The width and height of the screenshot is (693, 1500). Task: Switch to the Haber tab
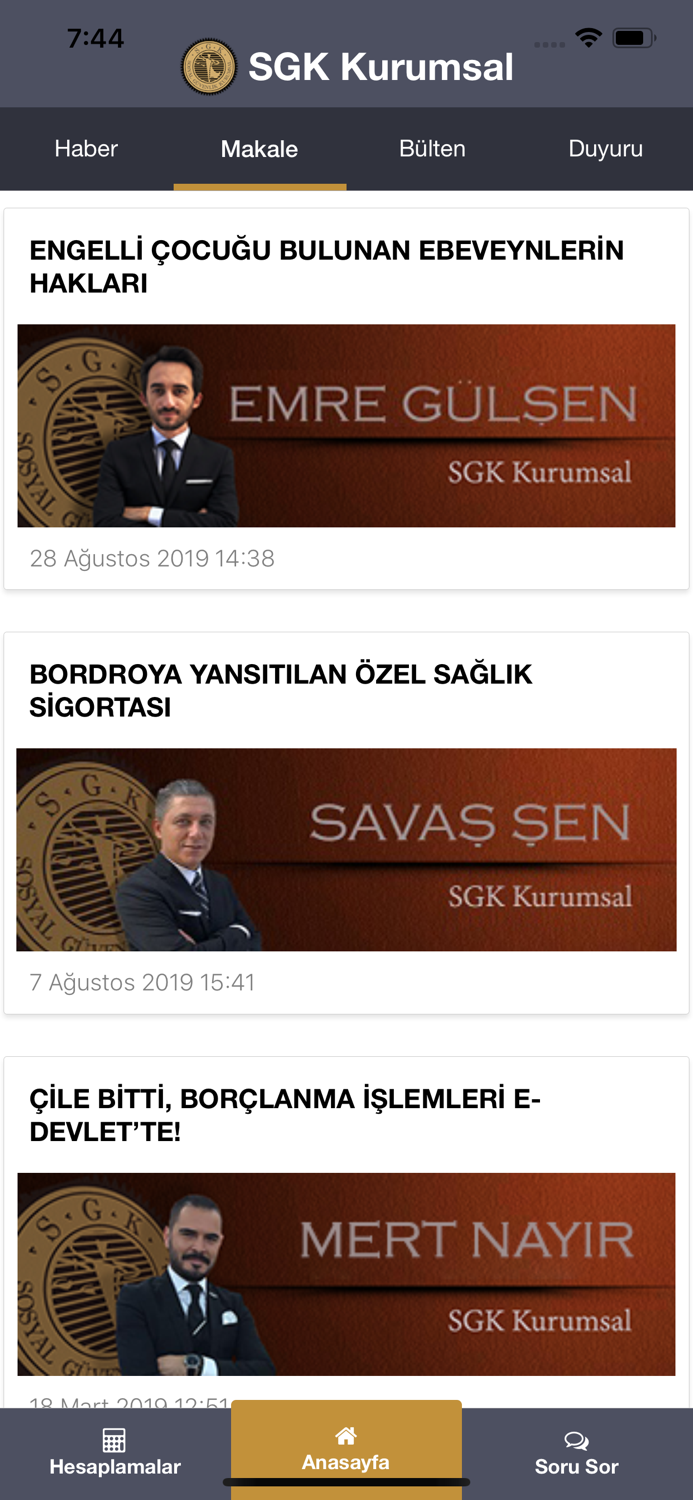pyautogui.click(x=86, y=149)
